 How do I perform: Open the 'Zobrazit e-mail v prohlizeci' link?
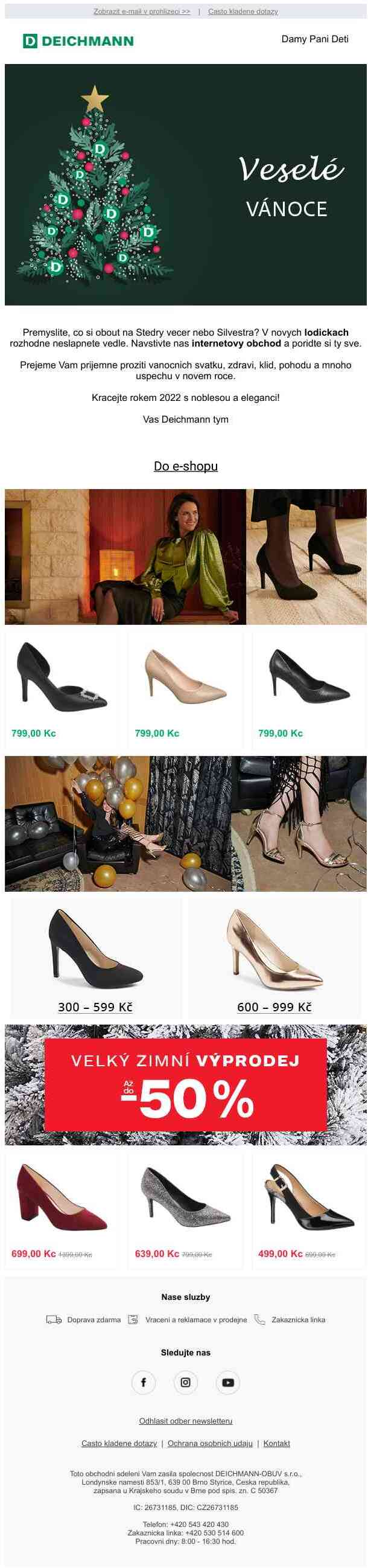tap(141, 11)
